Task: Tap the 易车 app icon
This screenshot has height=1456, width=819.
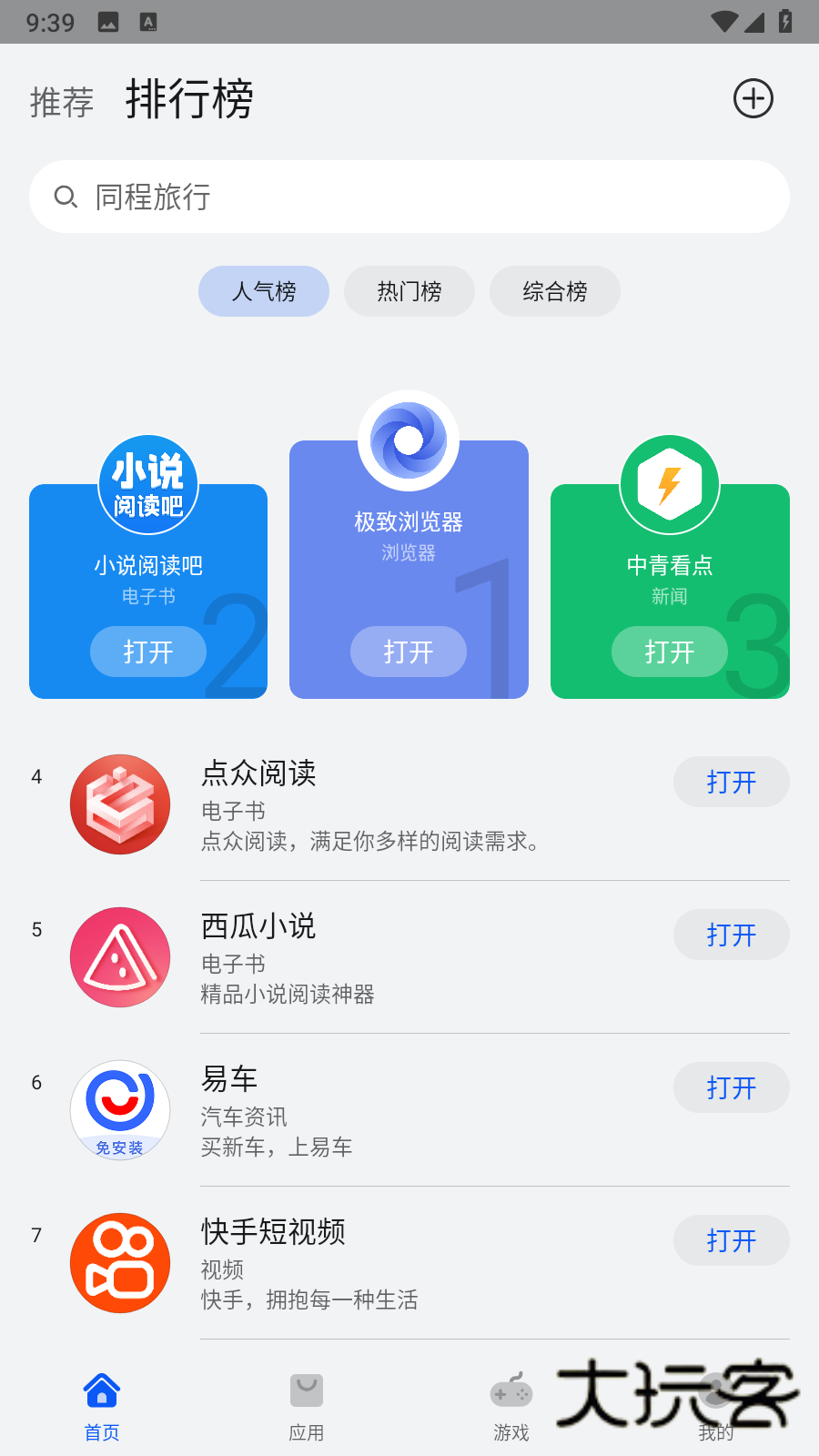Action: pyautogui.click(x=119, y=1110)
